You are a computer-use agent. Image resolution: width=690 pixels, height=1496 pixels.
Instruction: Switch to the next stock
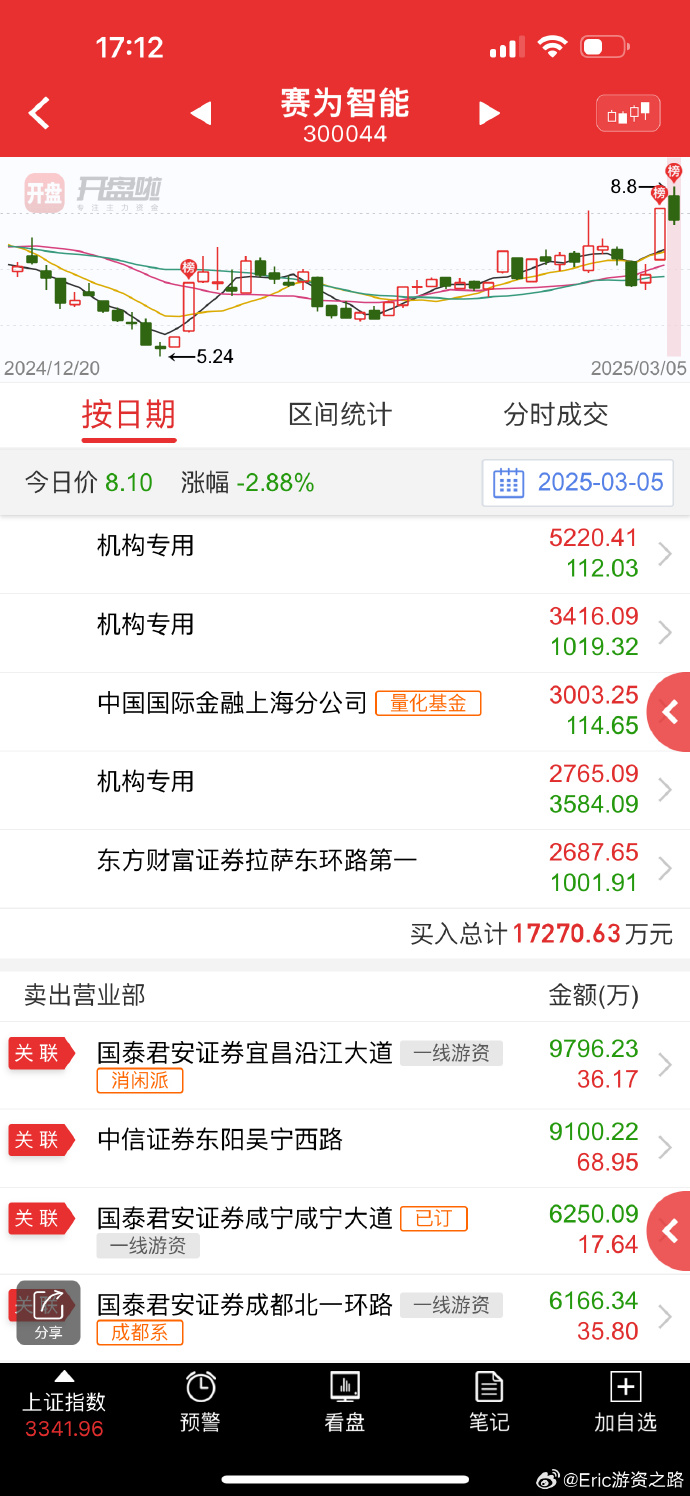click(489, 113)
